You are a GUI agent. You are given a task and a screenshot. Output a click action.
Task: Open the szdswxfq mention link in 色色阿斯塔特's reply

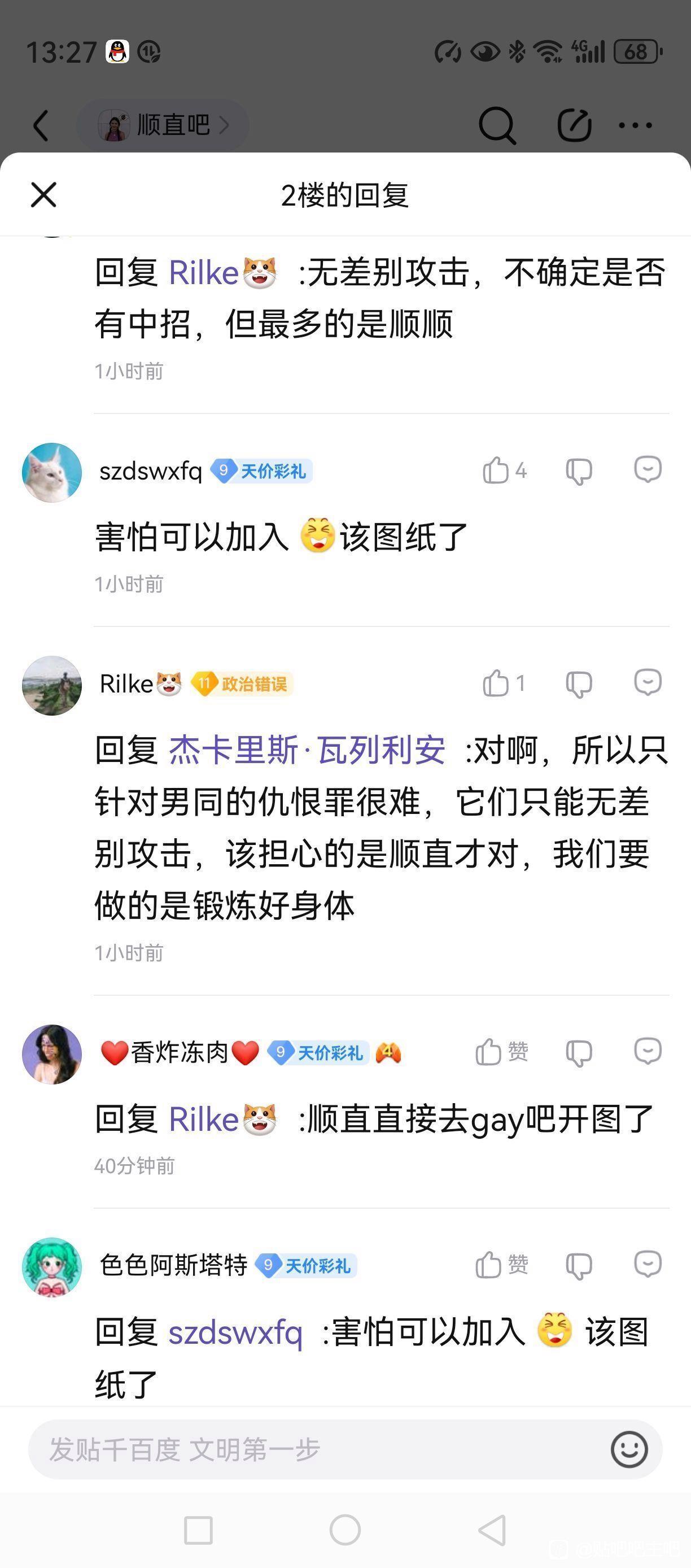235,1332
